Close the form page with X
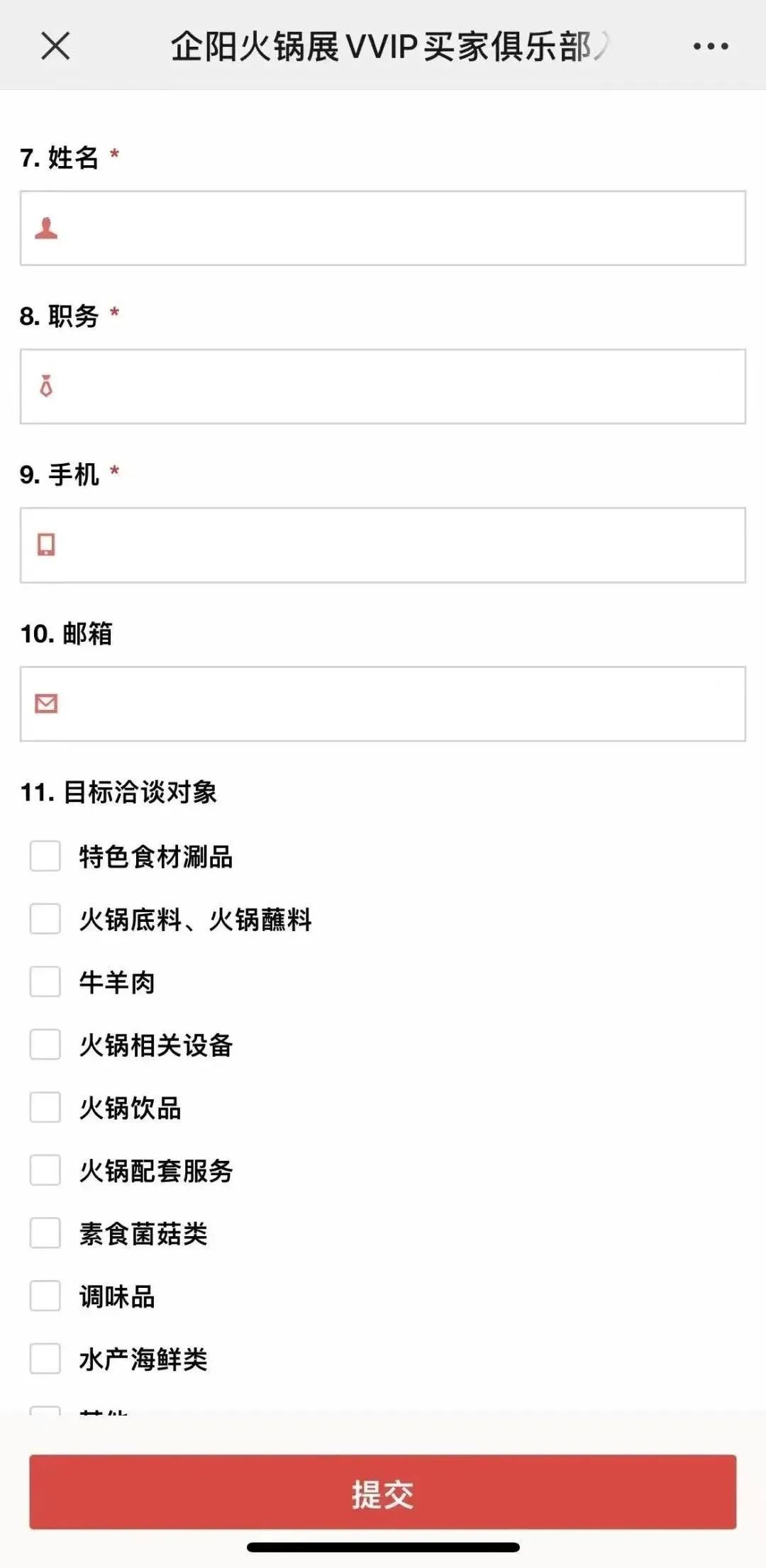The width and height of the screenshot is (766, 1568). tap(55, 46)
